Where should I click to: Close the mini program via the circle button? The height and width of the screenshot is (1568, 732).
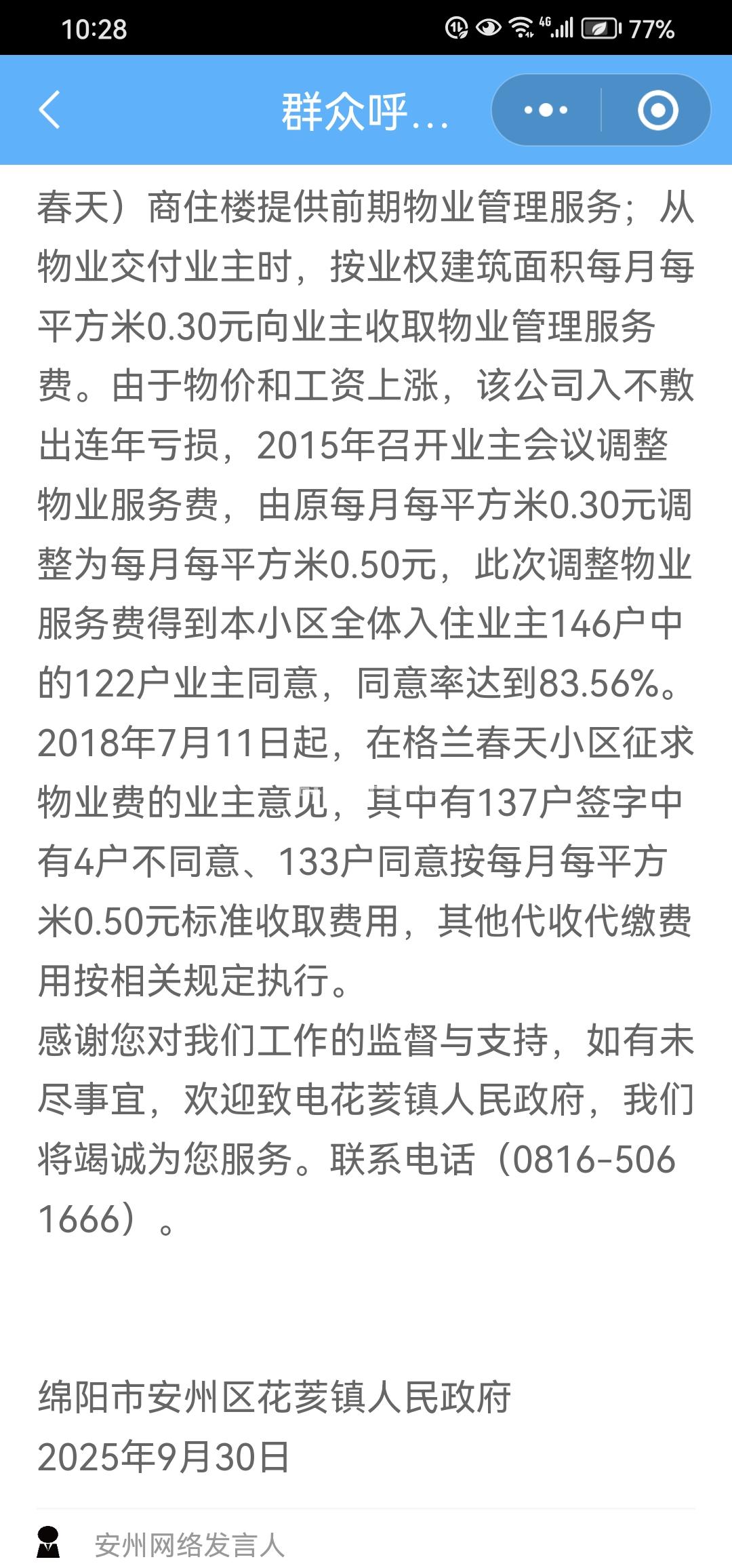(x=657, y=110)
